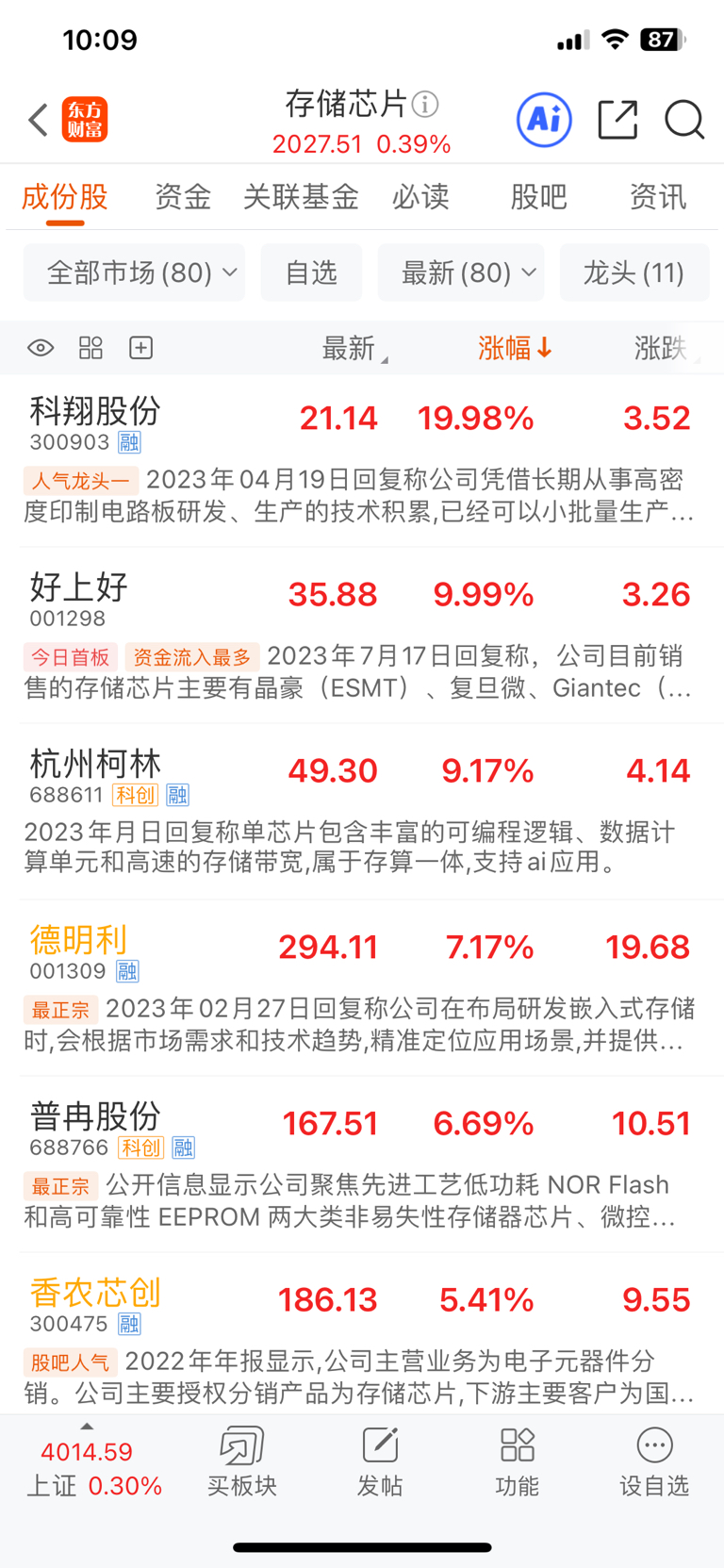Share this sector page

pos(617,120)
